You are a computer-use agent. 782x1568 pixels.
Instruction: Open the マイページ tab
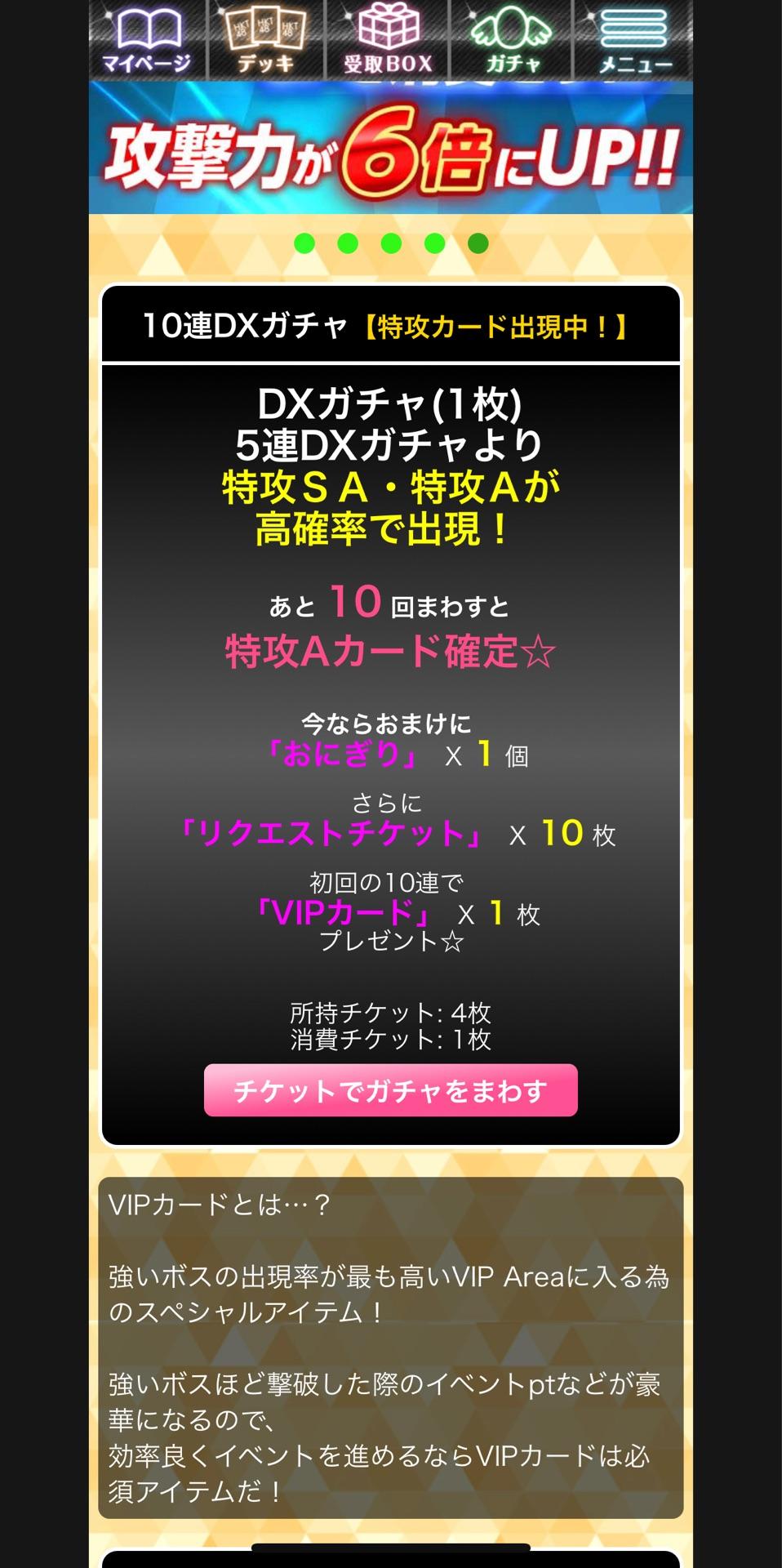(148, 39)
